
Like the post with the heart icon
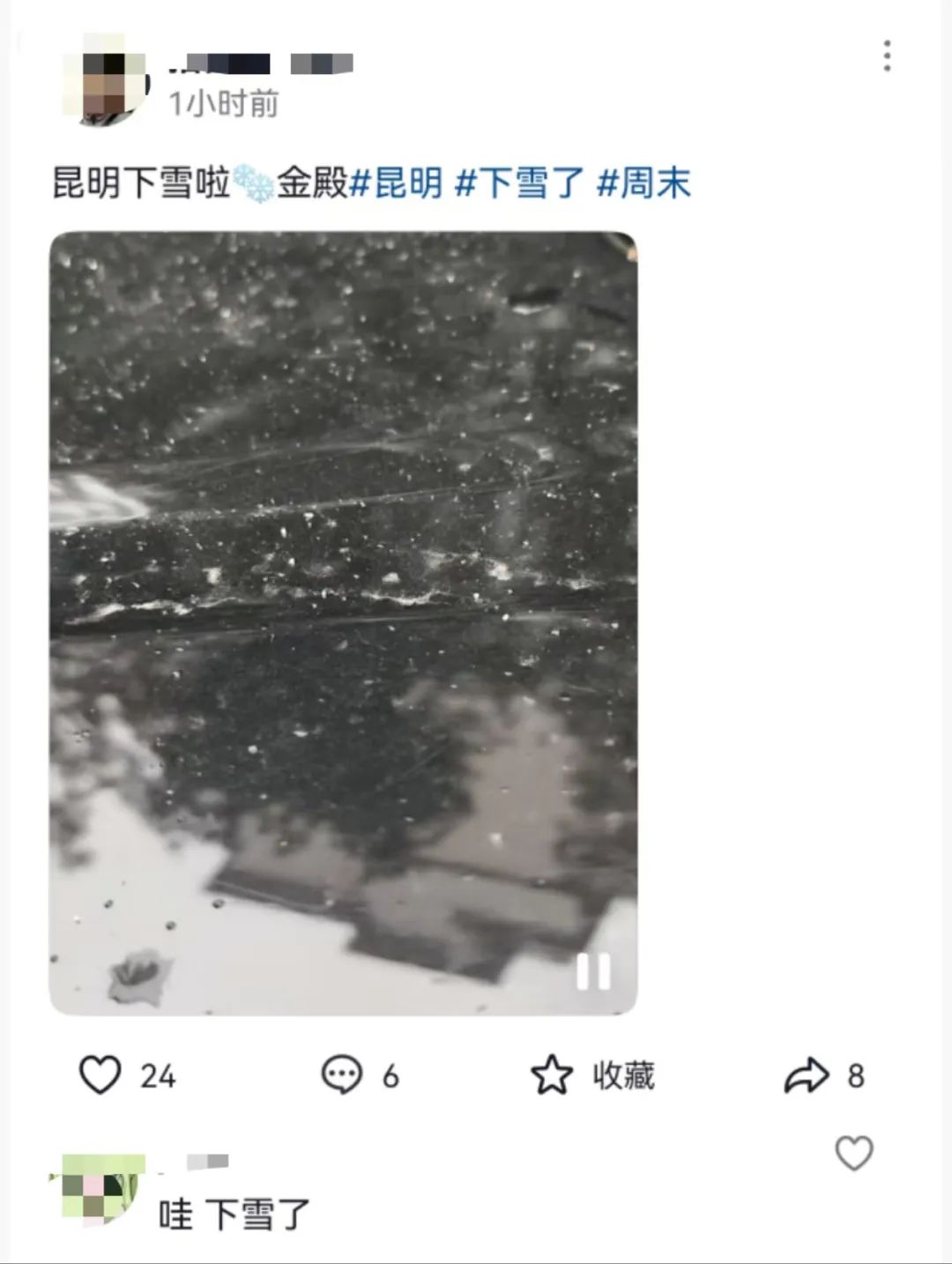(100, 1074)
